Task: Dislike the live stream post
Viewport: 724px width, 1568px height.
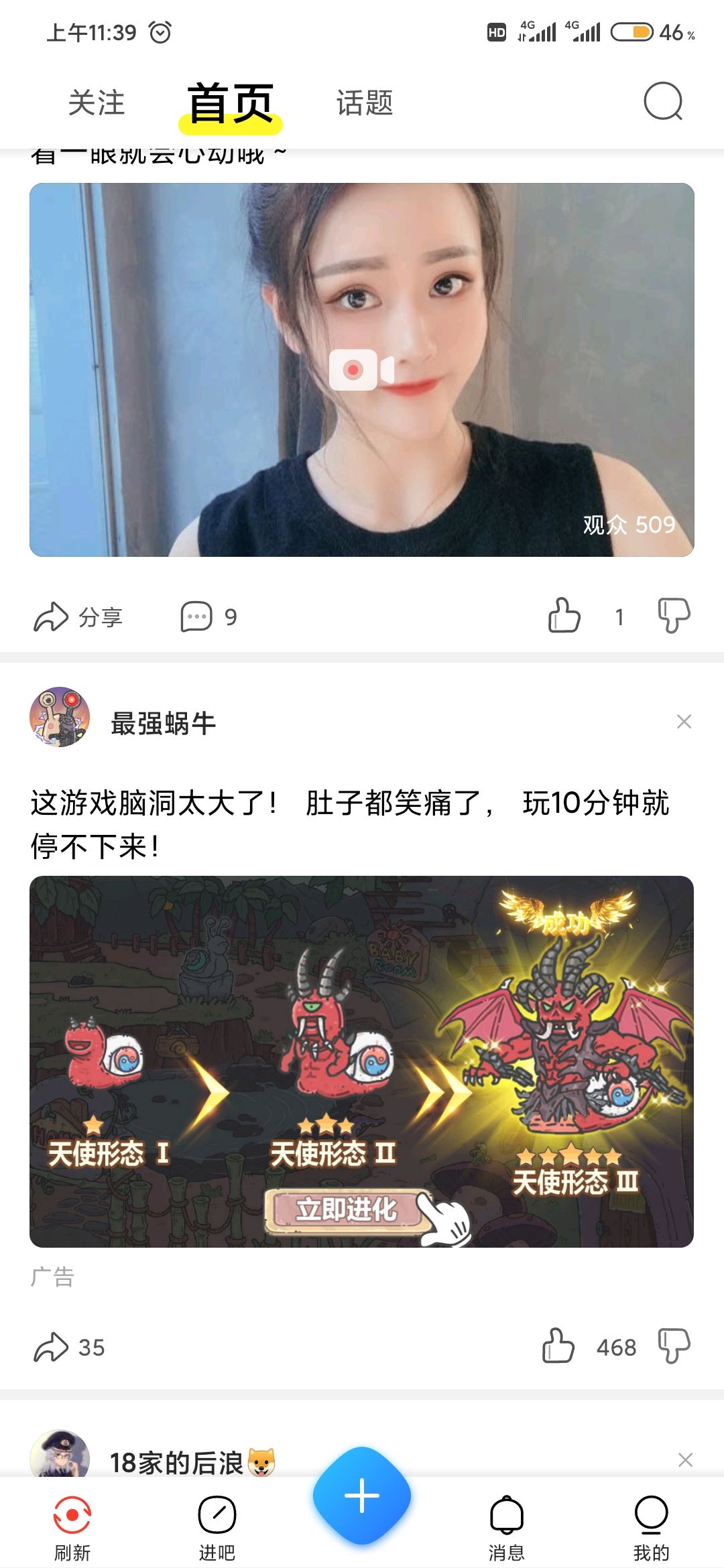Action: tap(674, 615)
